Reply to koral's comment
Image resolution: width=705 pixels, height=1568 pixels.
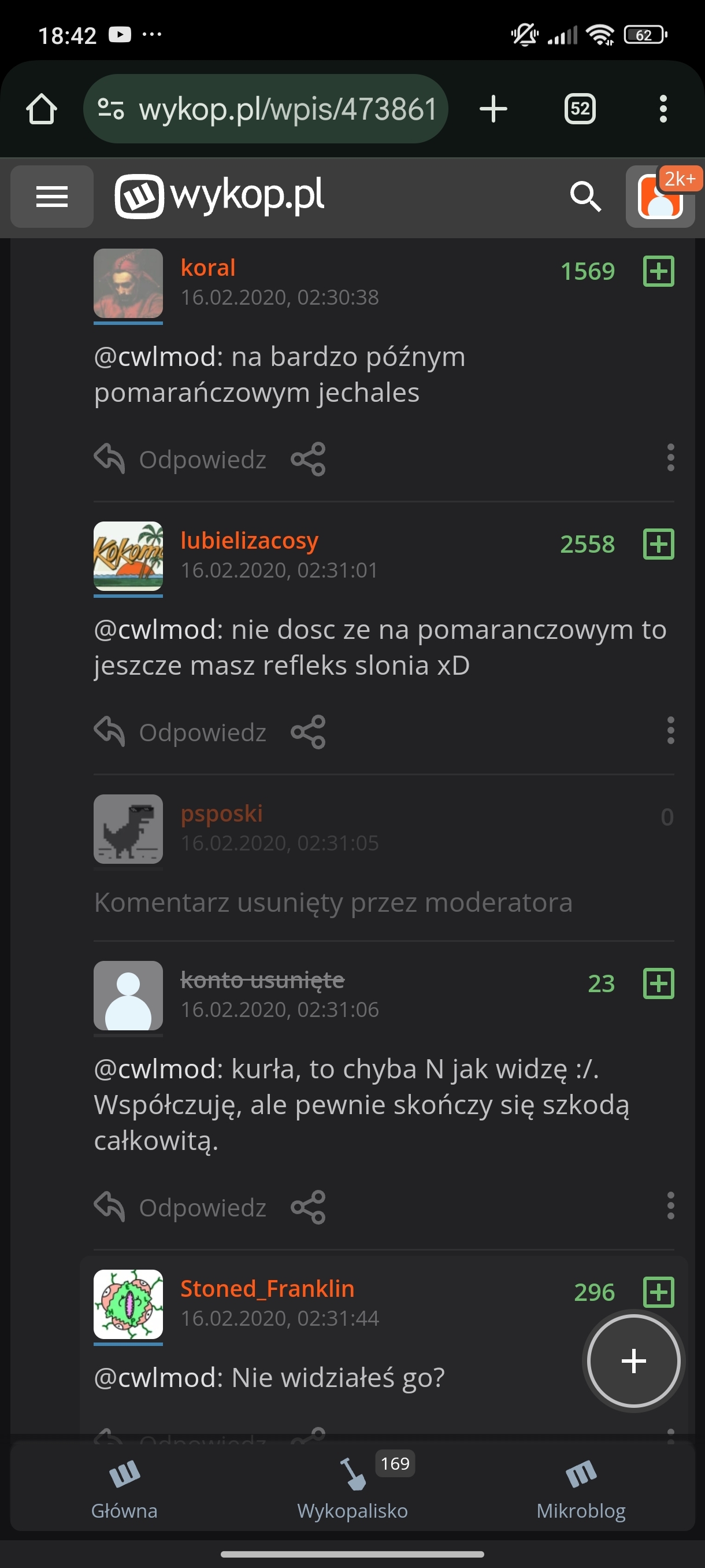181,459
